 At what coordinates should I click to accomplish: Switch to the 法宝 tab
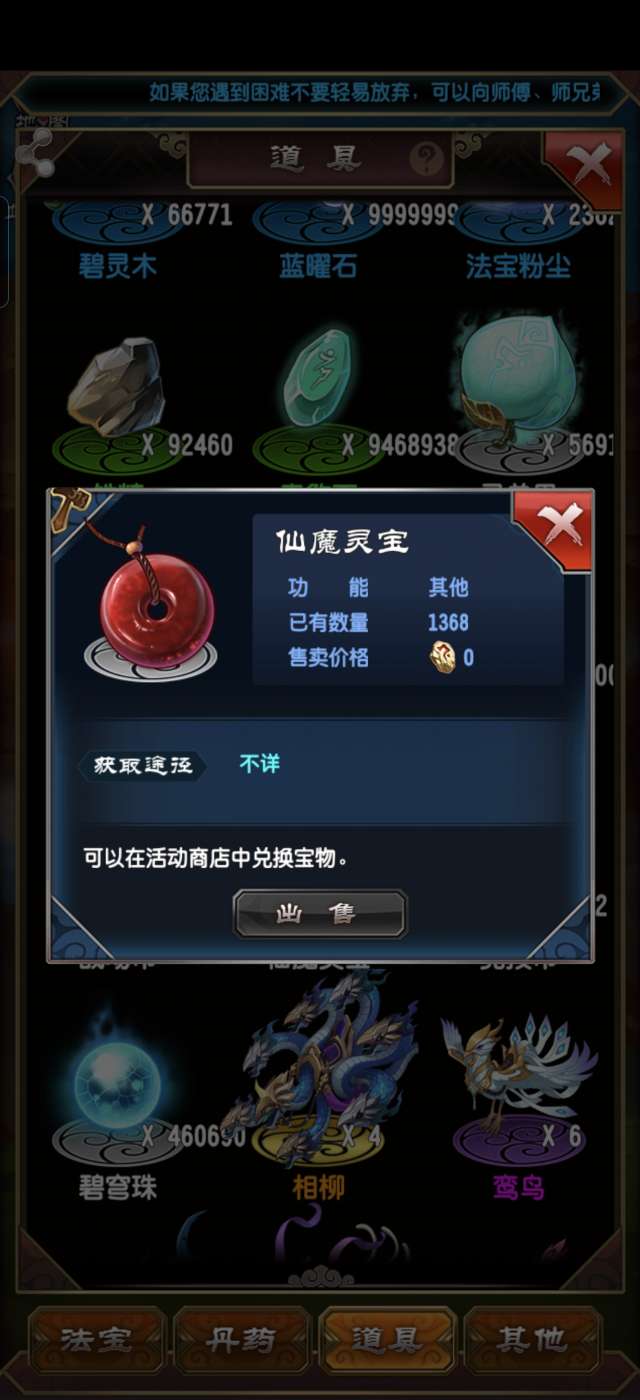tap(96, 1340)
